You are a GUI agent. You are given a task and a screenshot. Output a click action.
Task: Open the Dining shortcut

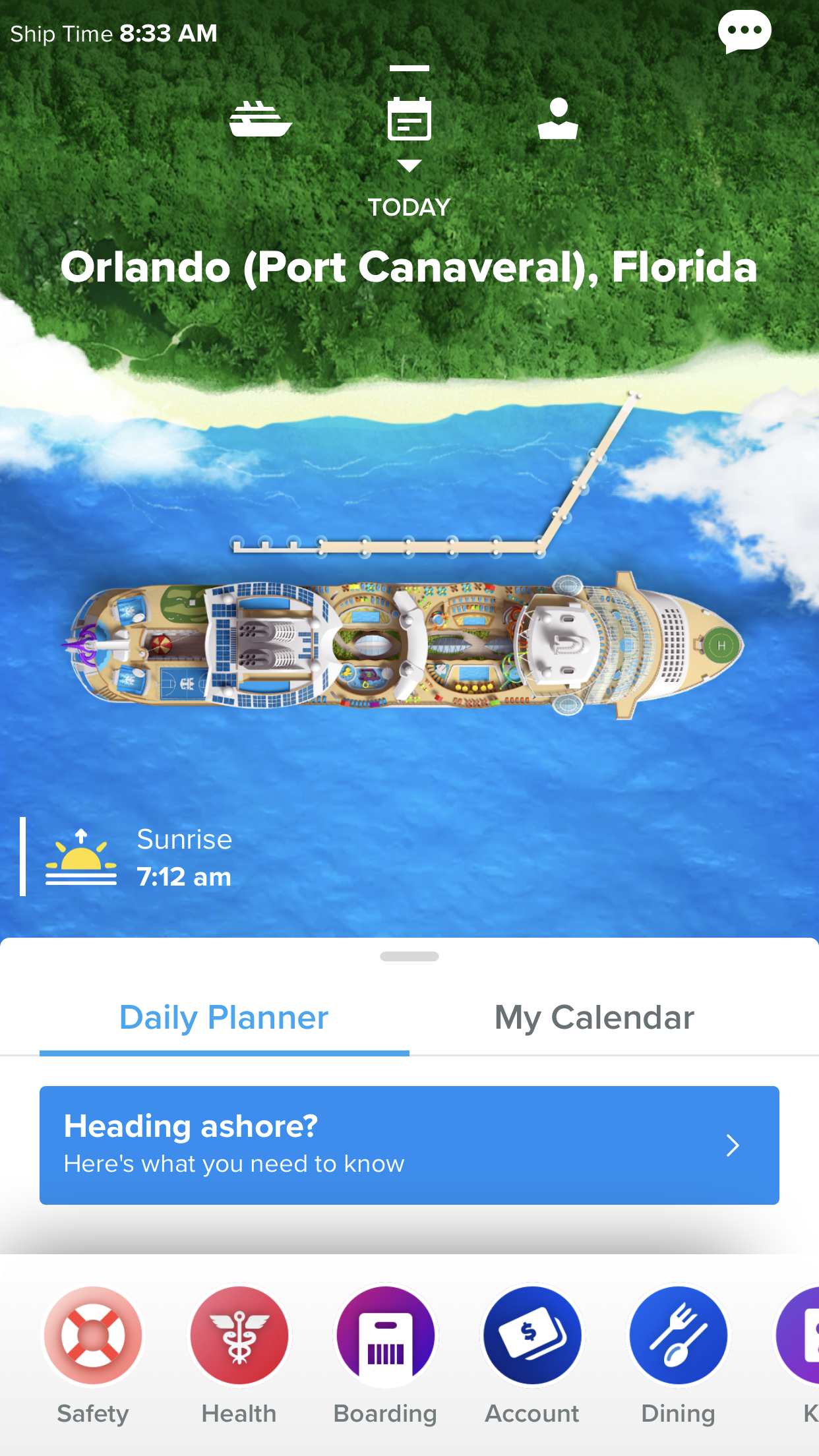pos(679,1356)
